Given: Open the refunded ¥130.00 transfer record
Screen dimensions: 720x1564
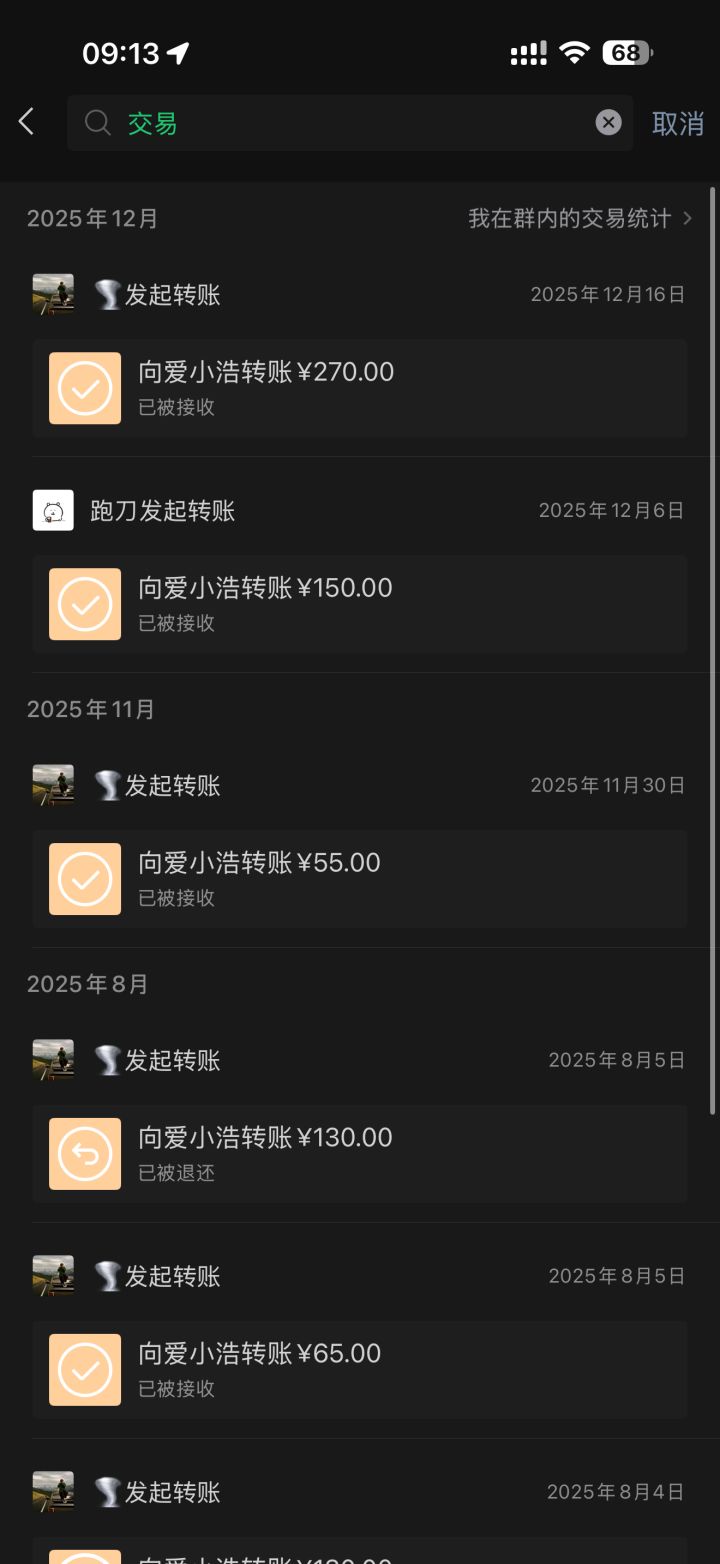Looking at the screenshot, I should pyautogui.click(x=360, y=1153).
